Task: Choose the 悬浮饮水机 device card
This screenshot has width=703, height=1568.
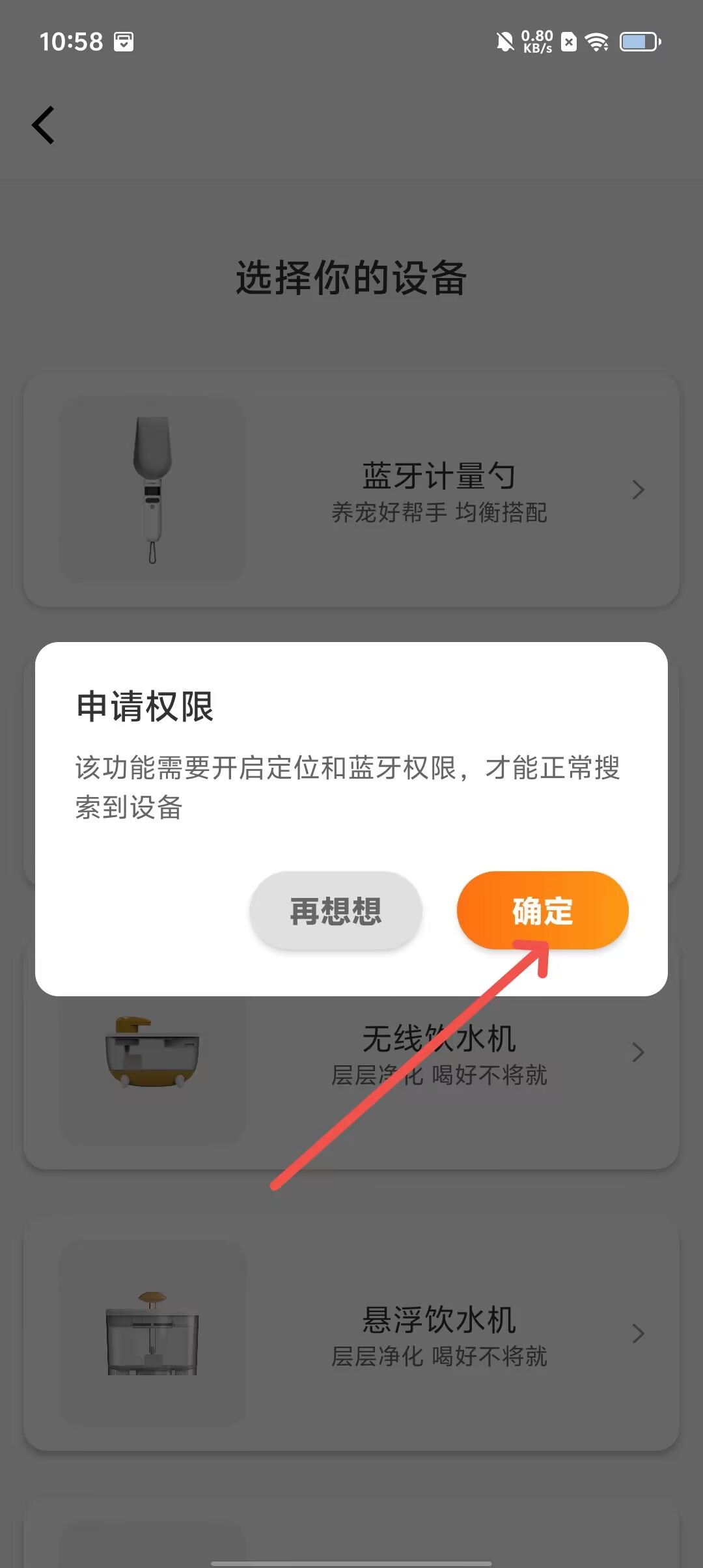Action: click(351, 1335)
